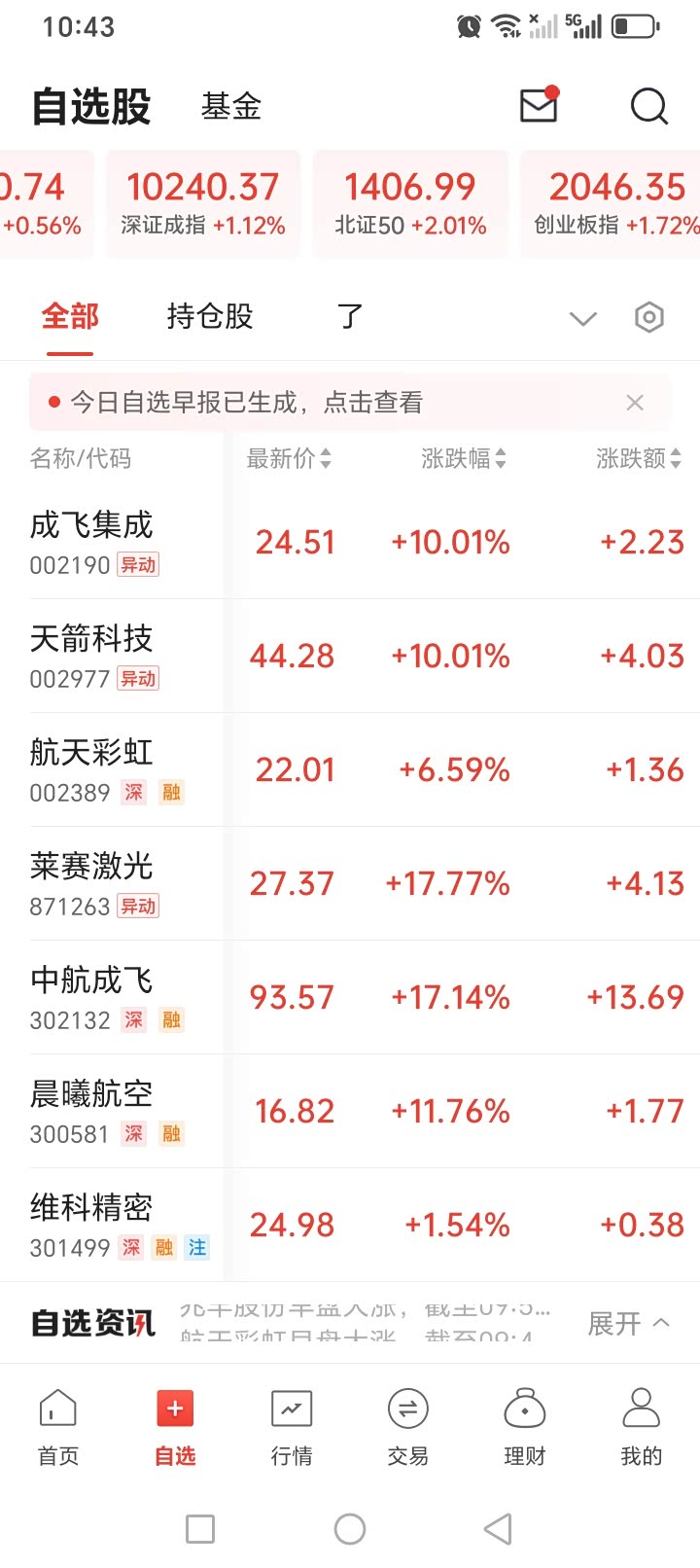The width and height of the screenshot is (700, 1568).
Task: Open the 中航成飞 stock row
Action: (350, 997)
